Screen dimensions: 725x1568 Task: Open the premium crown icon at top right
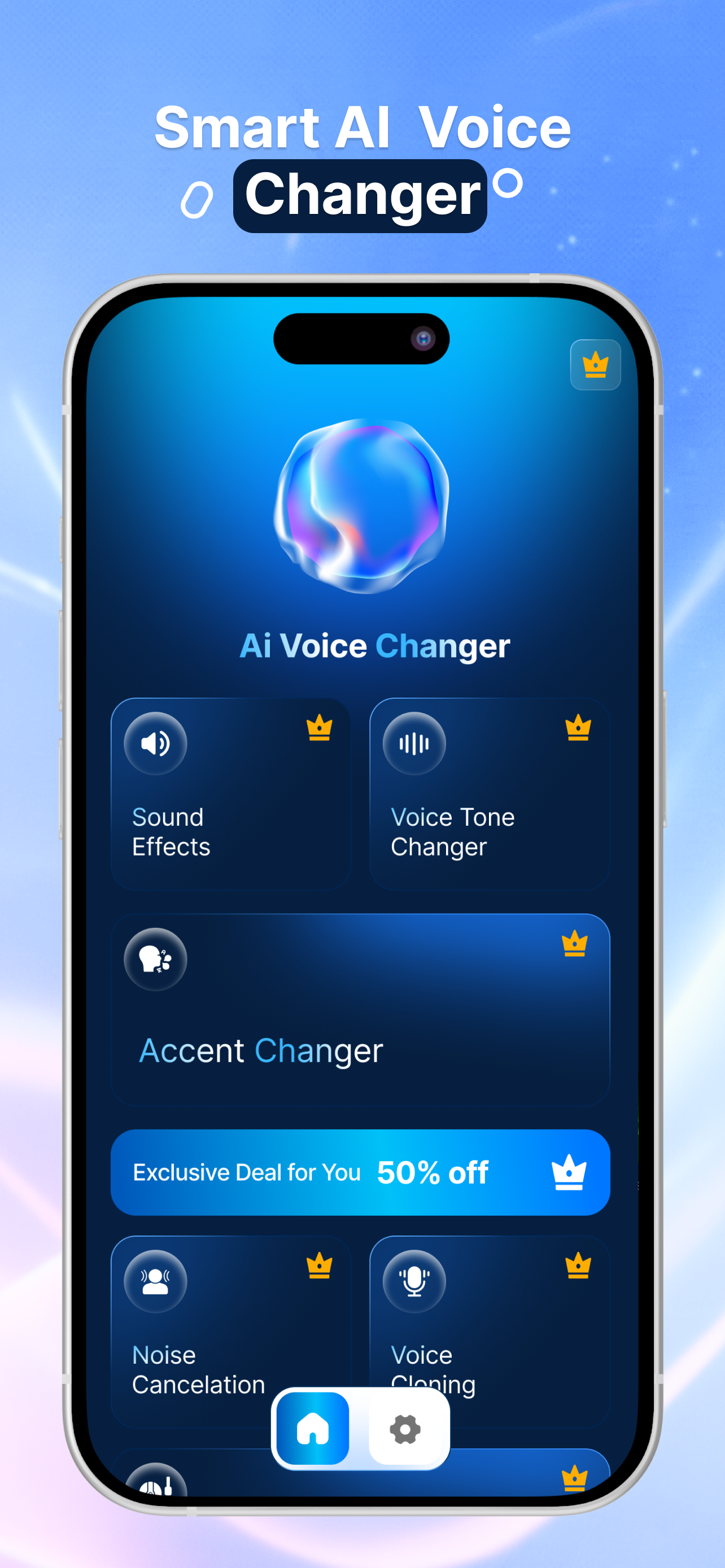[x=595, y=364]
